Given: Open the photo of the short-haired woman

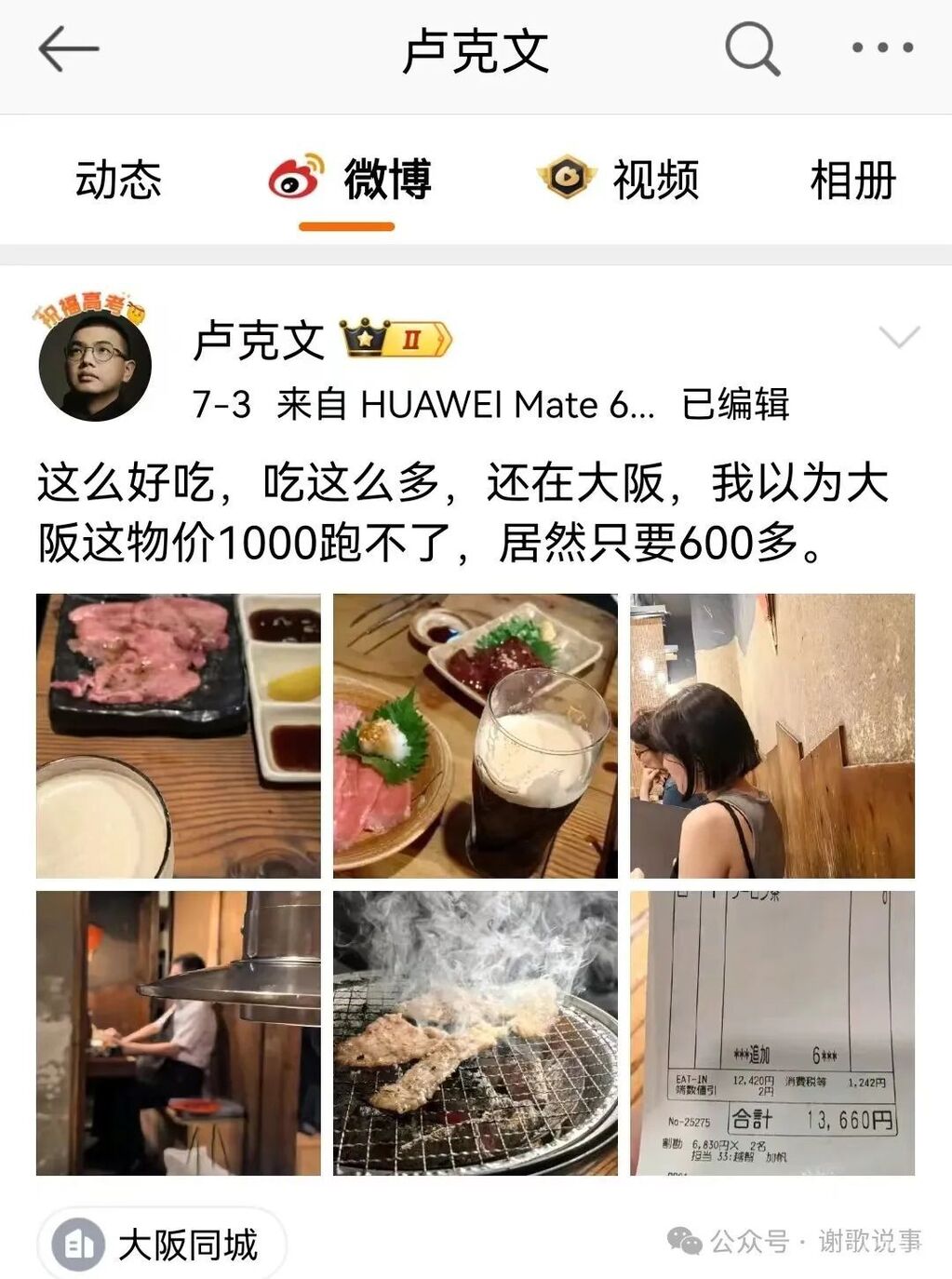Looking at the screenshot, I should (x=772, y=735).
